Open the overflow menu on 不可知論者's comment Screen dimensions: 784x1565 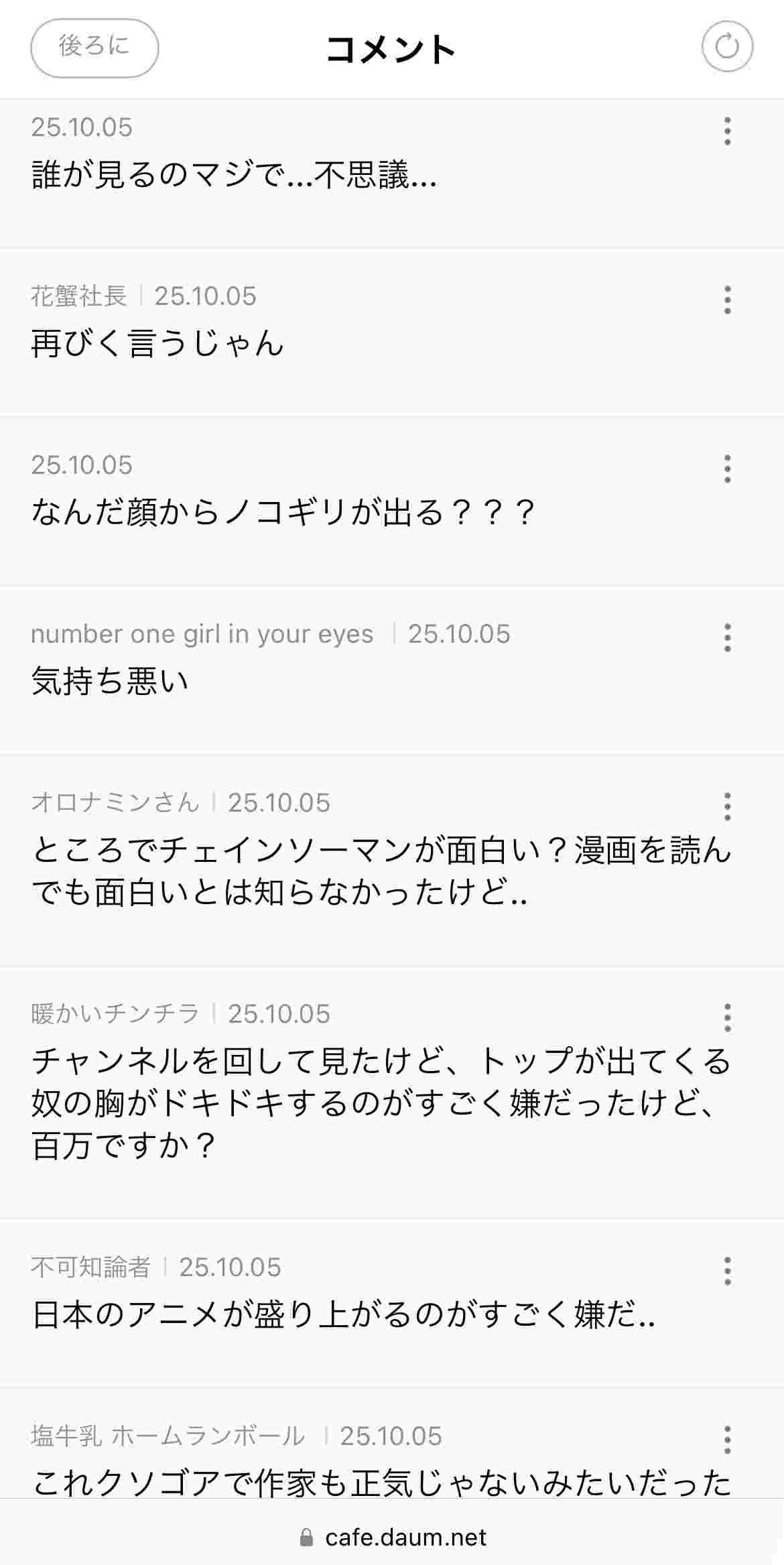pos(727,1271)
